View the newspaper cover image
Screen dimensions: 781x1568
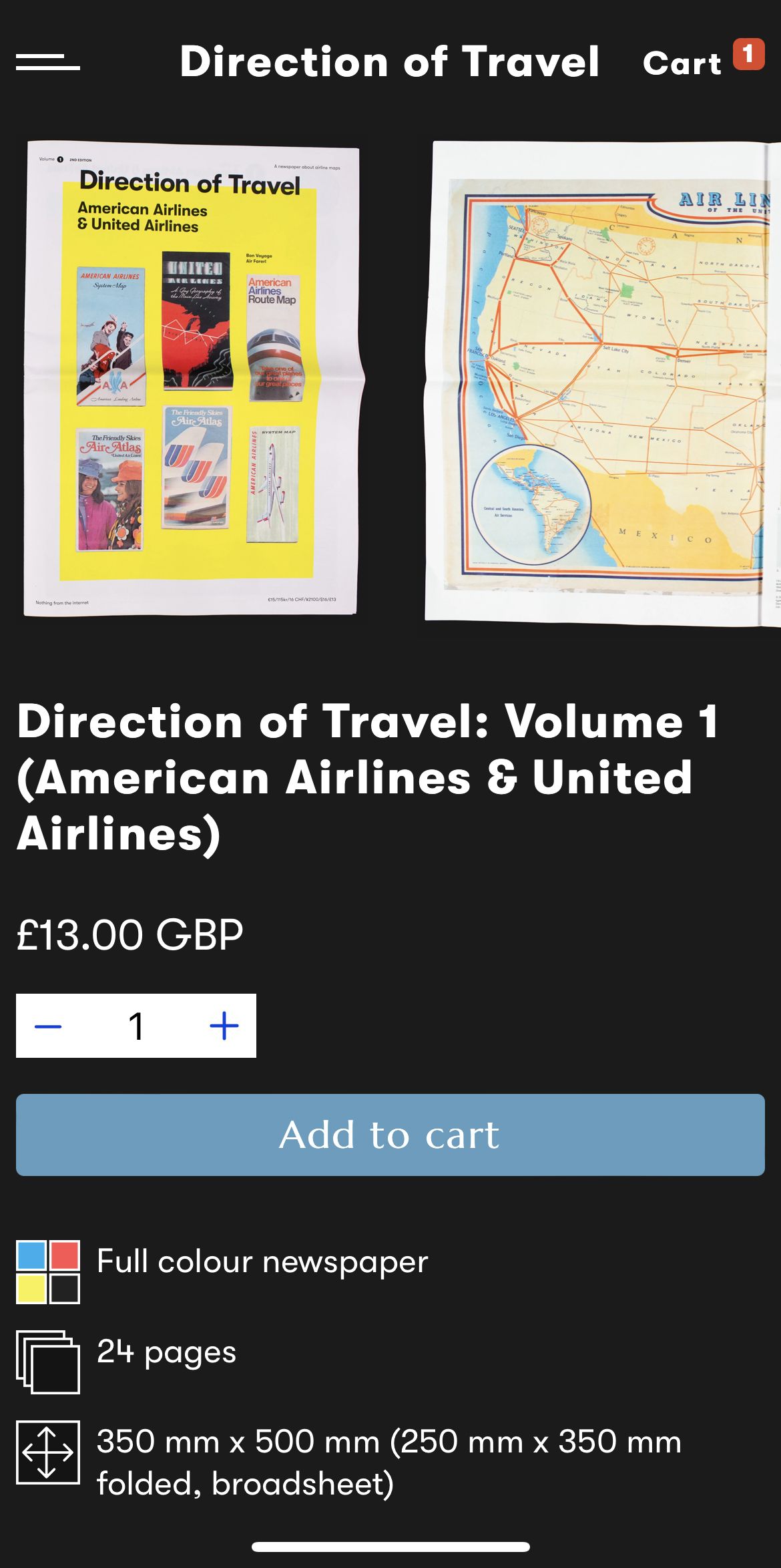pyautogui.click(x=193, y=379)
